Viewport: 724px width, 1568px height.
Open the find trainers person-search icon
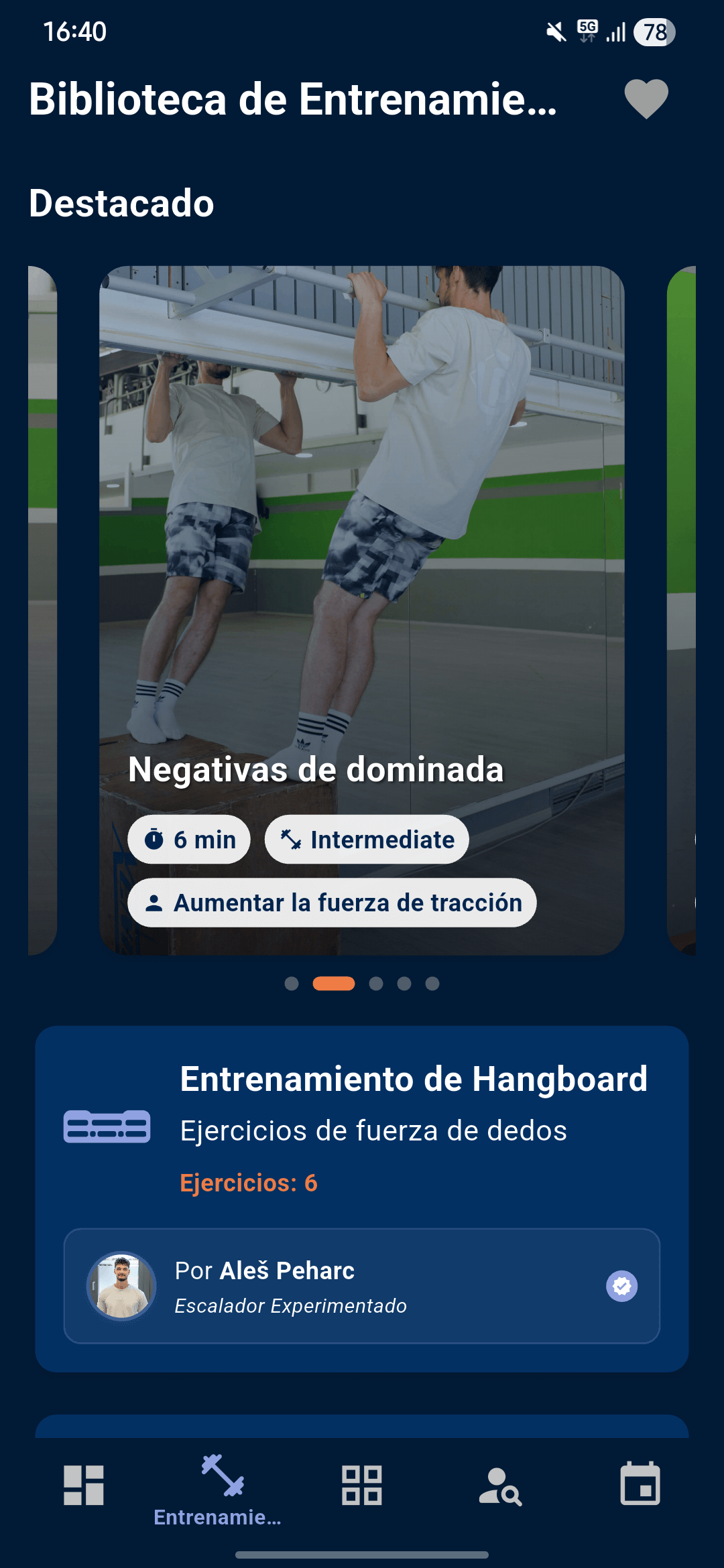pos(499,1486)
